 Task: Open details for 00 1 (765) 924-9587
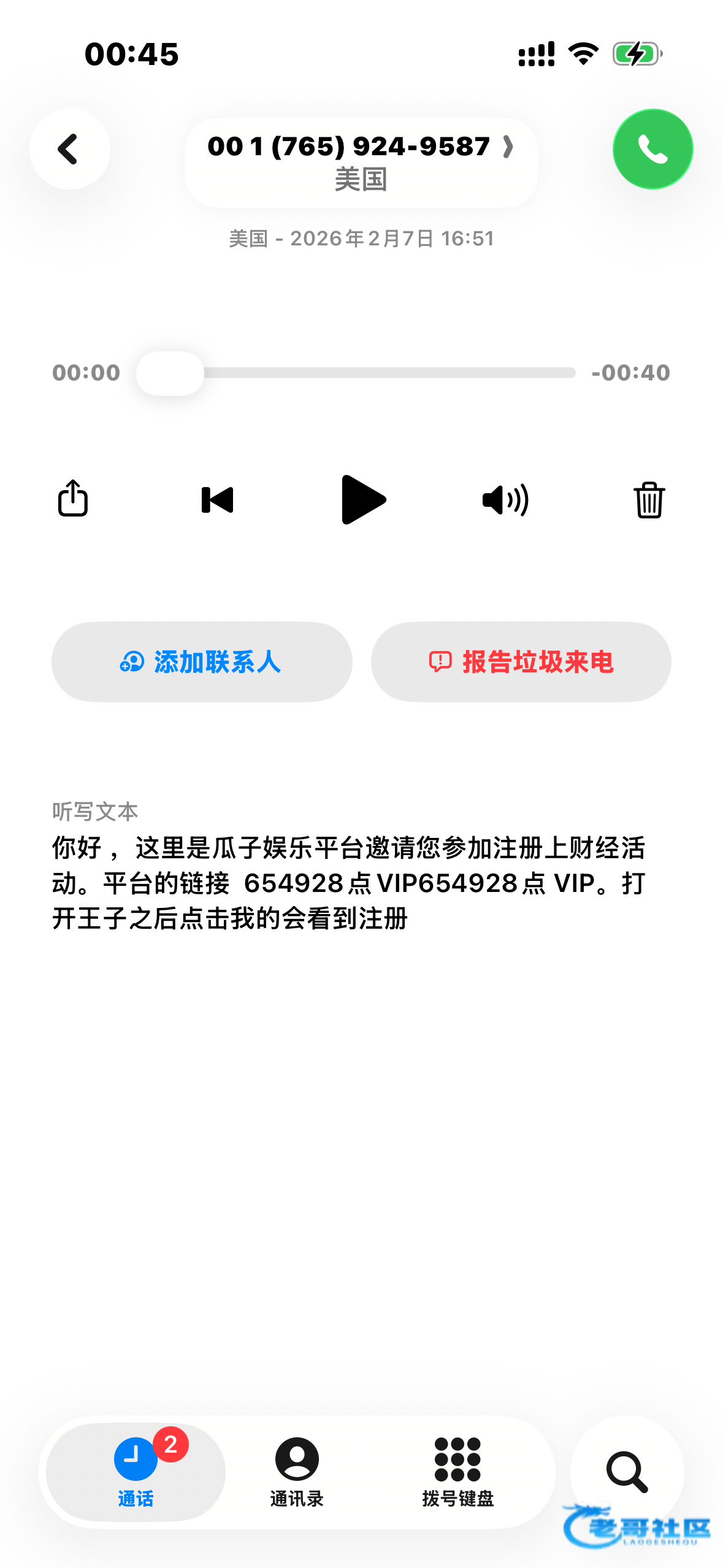coord(361,163)
